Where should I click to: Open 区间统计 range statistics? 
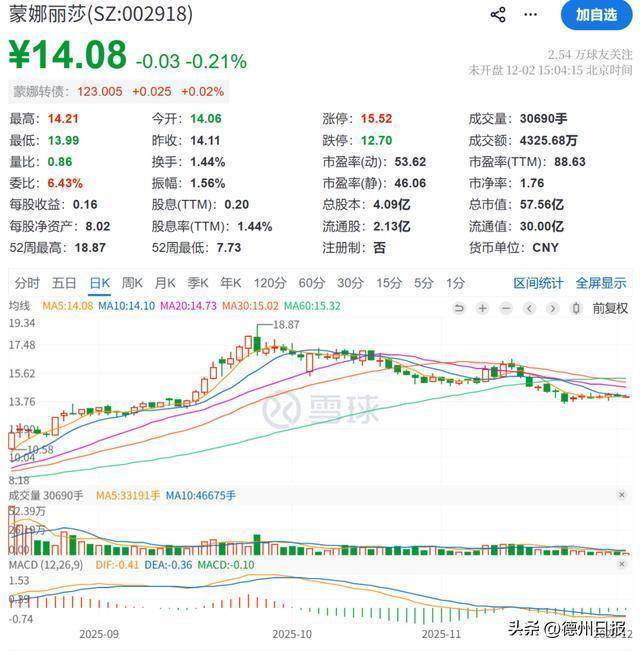click(539, 283)
